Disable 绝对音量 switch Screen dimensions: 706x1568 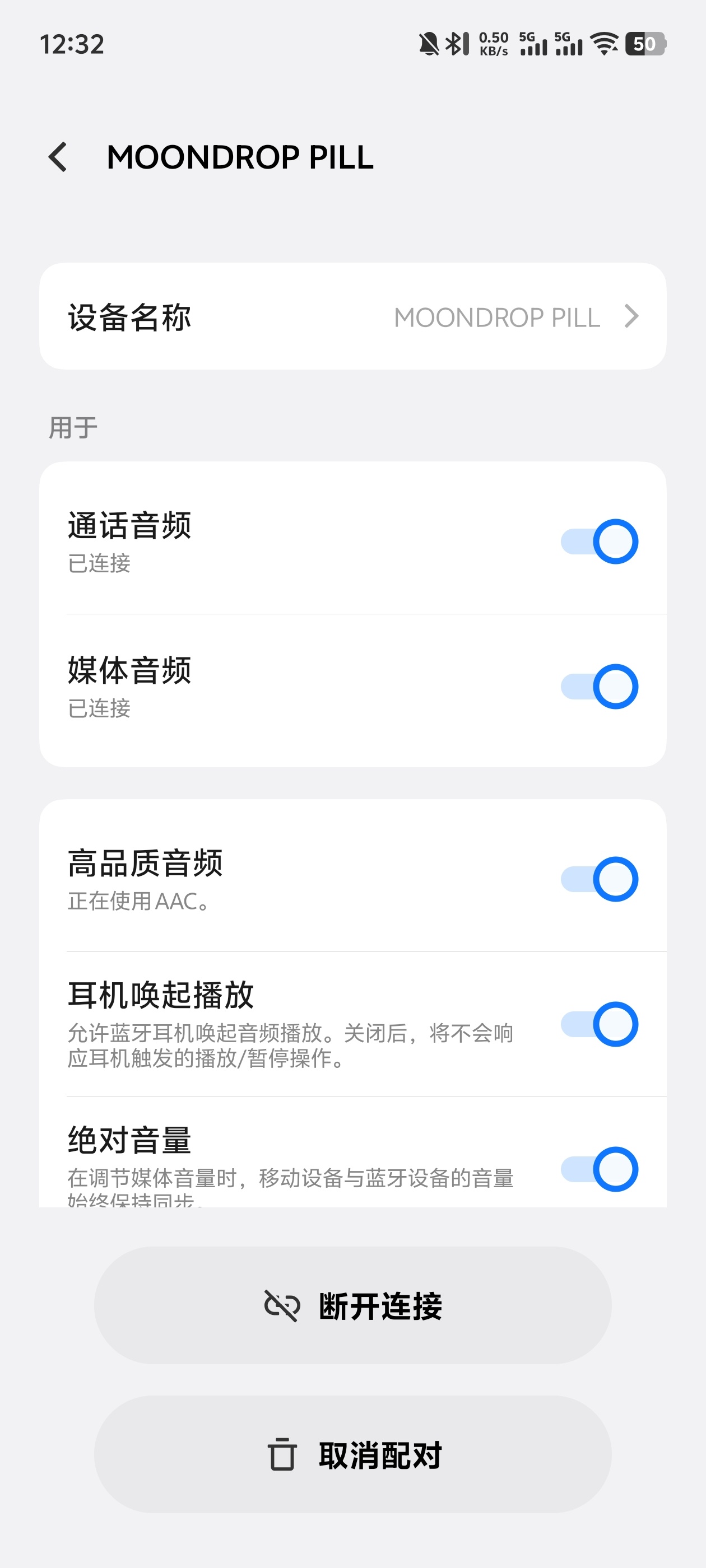599,1169
